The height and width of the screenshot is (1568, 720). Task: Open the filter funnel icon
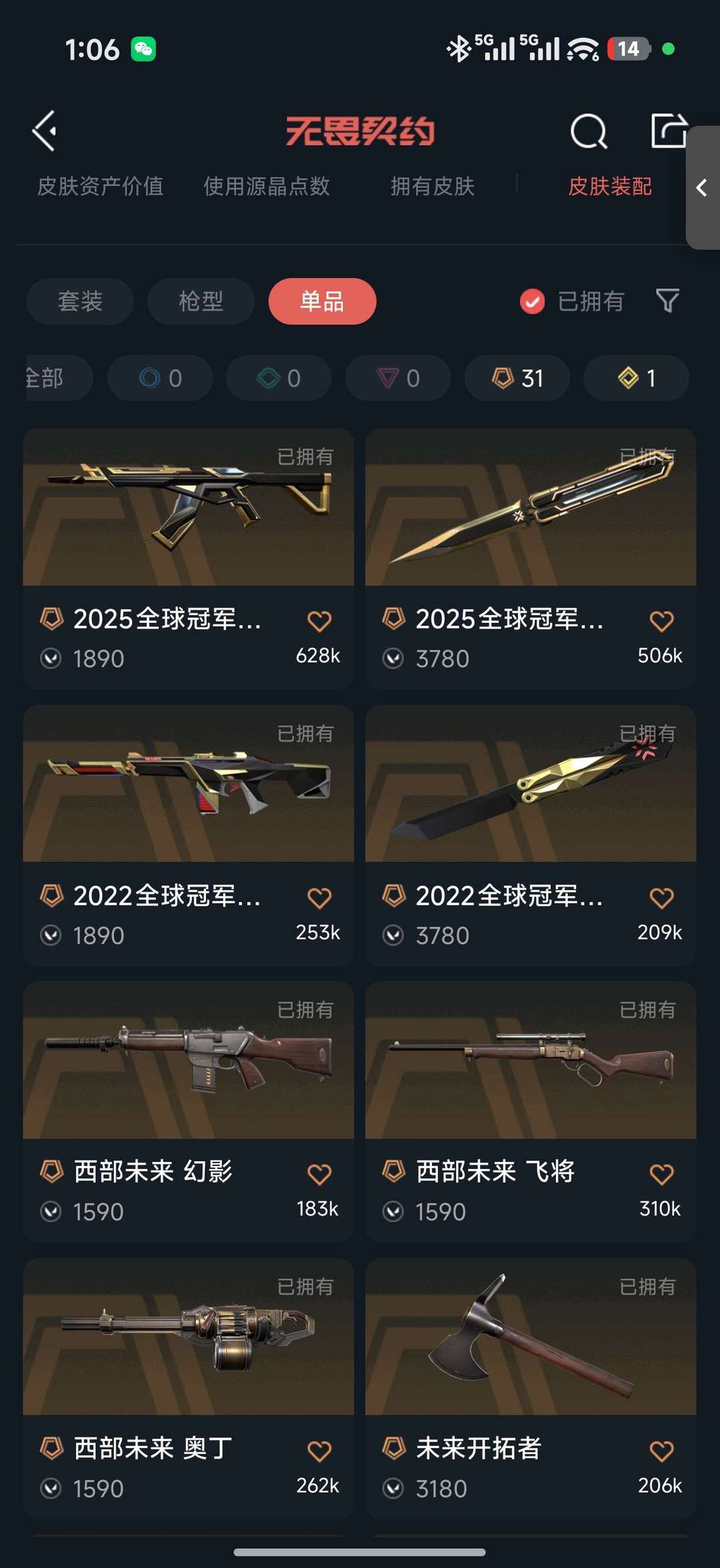[x=667, y=301]
